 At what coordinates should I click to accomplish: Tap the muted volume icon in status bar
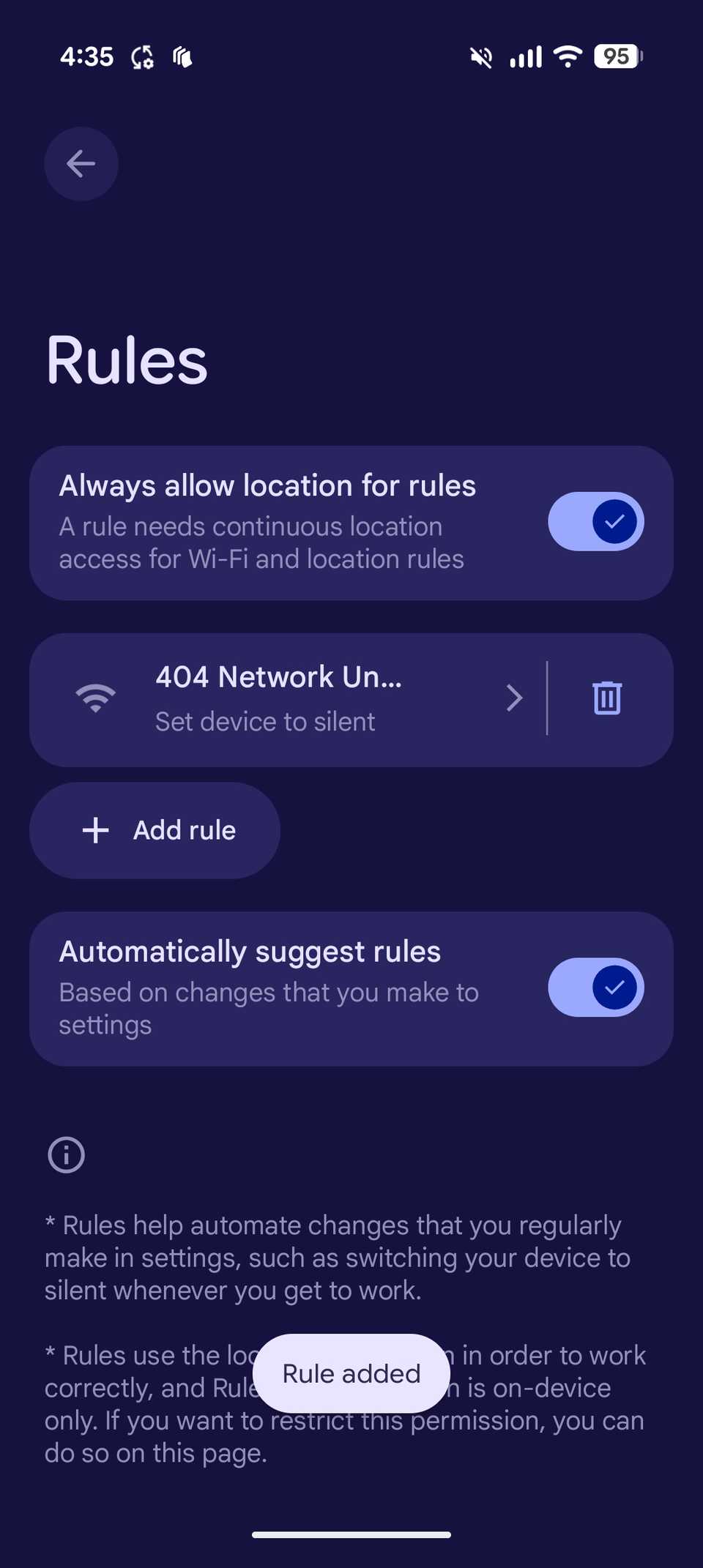click(480, 56)
